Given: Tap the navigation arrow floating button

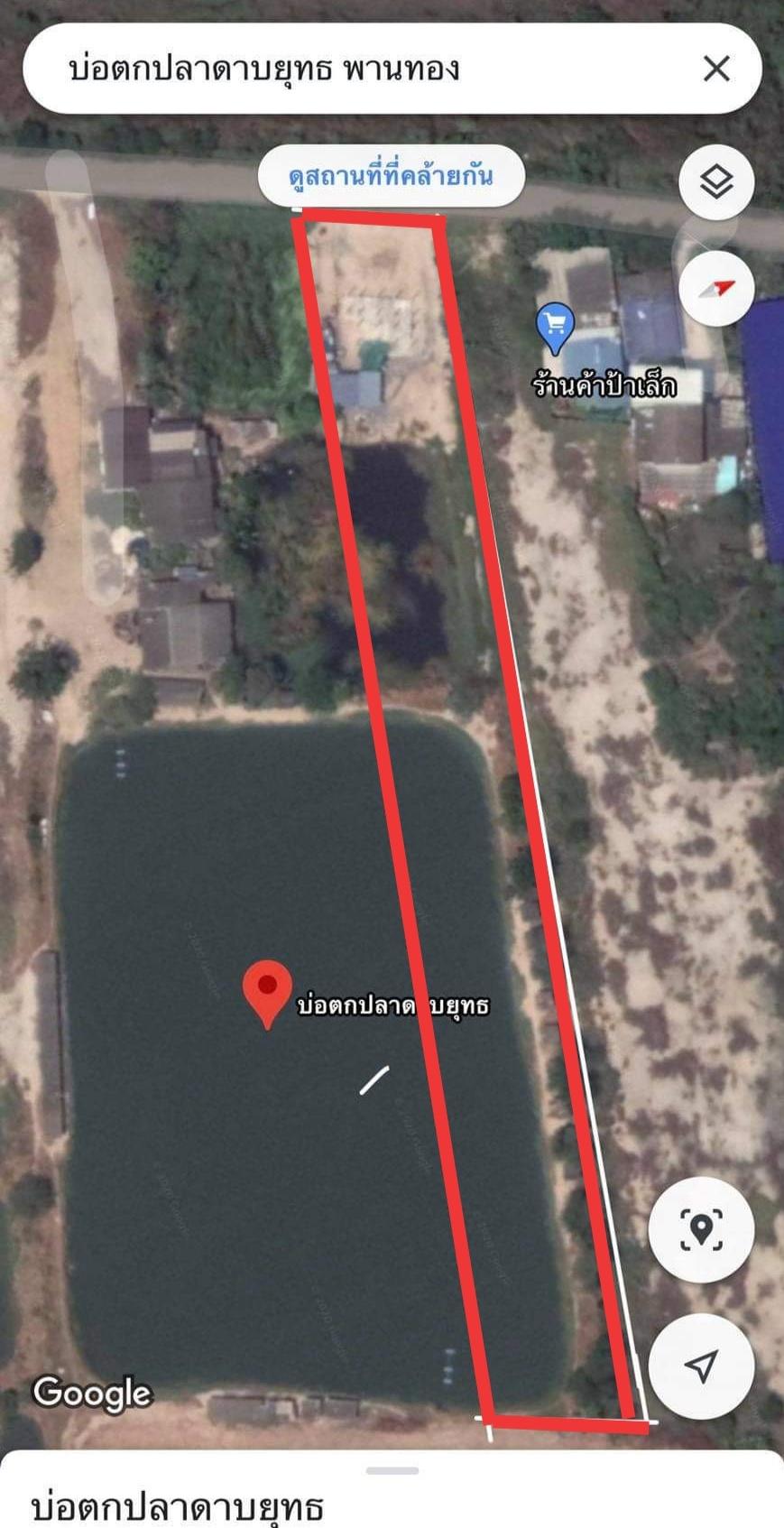Looking at the screenshot, I should (x=701, y=1367).
